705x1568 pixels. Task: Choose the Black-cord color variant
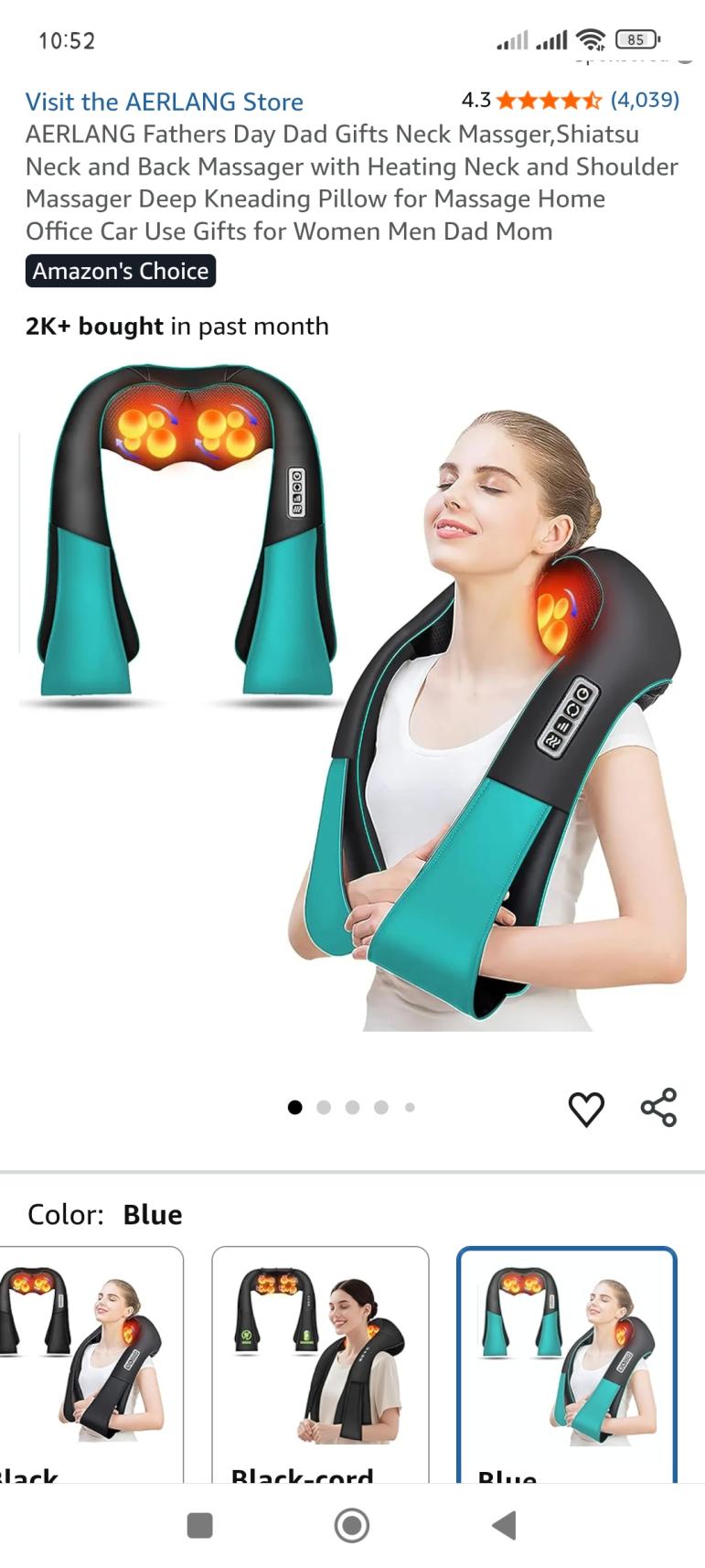[320, 1363]
